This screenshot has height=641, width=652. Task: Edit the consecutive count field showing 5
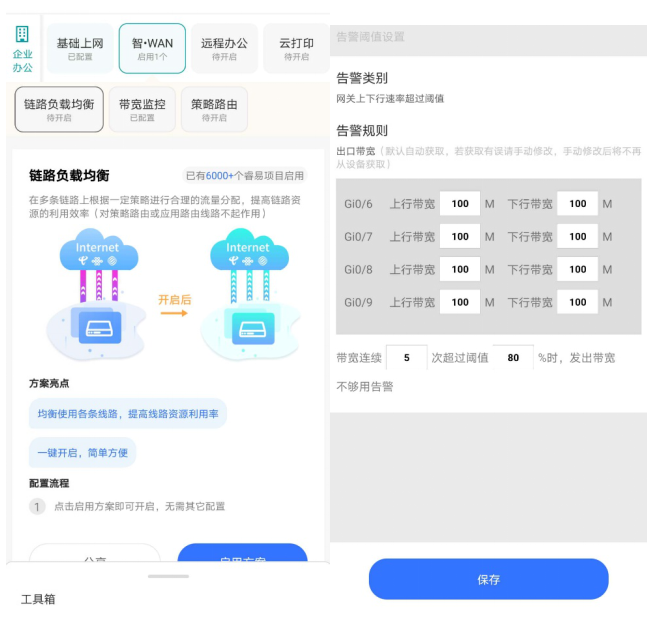[406, 357]
